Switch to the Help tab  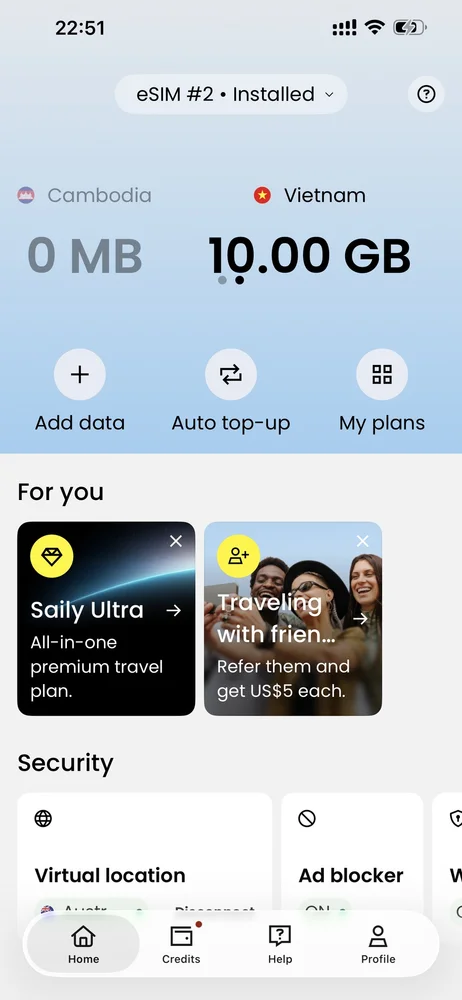coord(280,945)
